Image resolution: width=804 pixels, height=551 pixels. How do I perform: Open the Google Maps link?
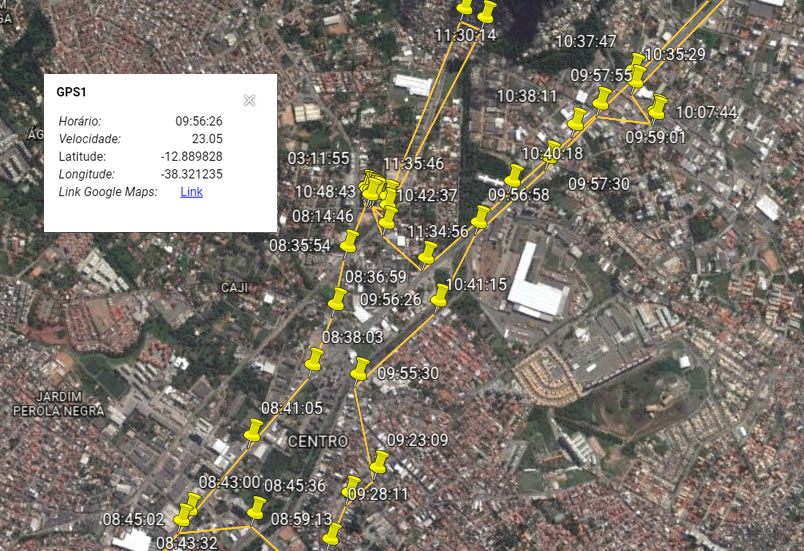click(x=191, y=191)
